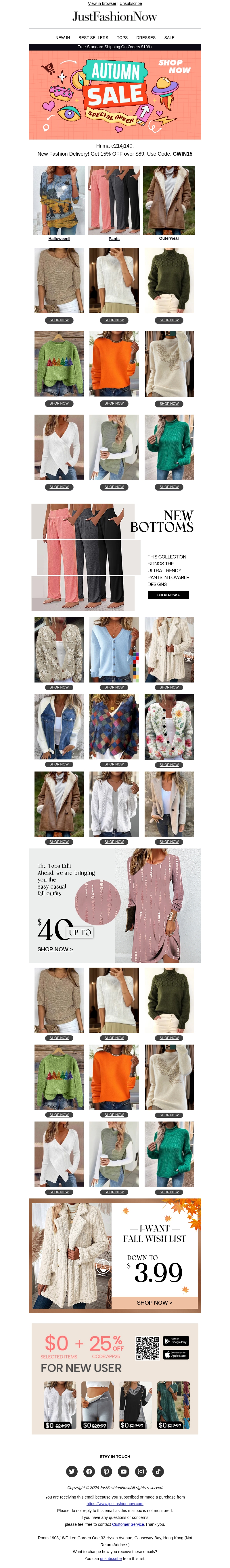Open the View in browser link
The height and width of the screenshot is (1568, 230).
(102, 4)
